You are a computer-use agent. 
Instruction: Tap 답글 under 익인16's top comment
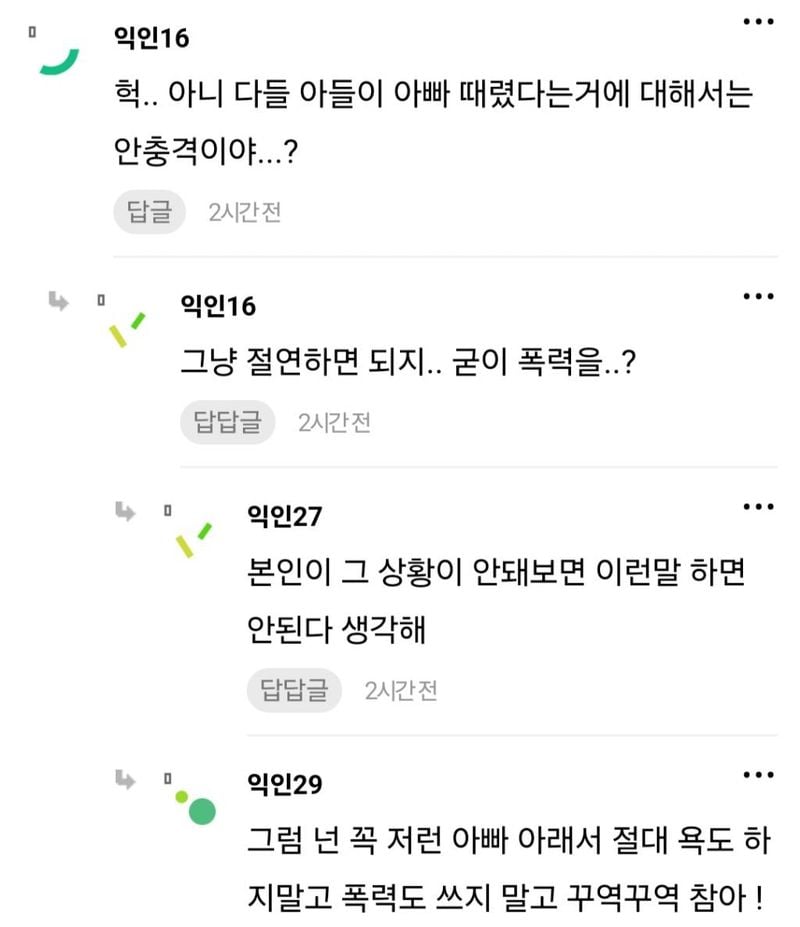point(149,212)
